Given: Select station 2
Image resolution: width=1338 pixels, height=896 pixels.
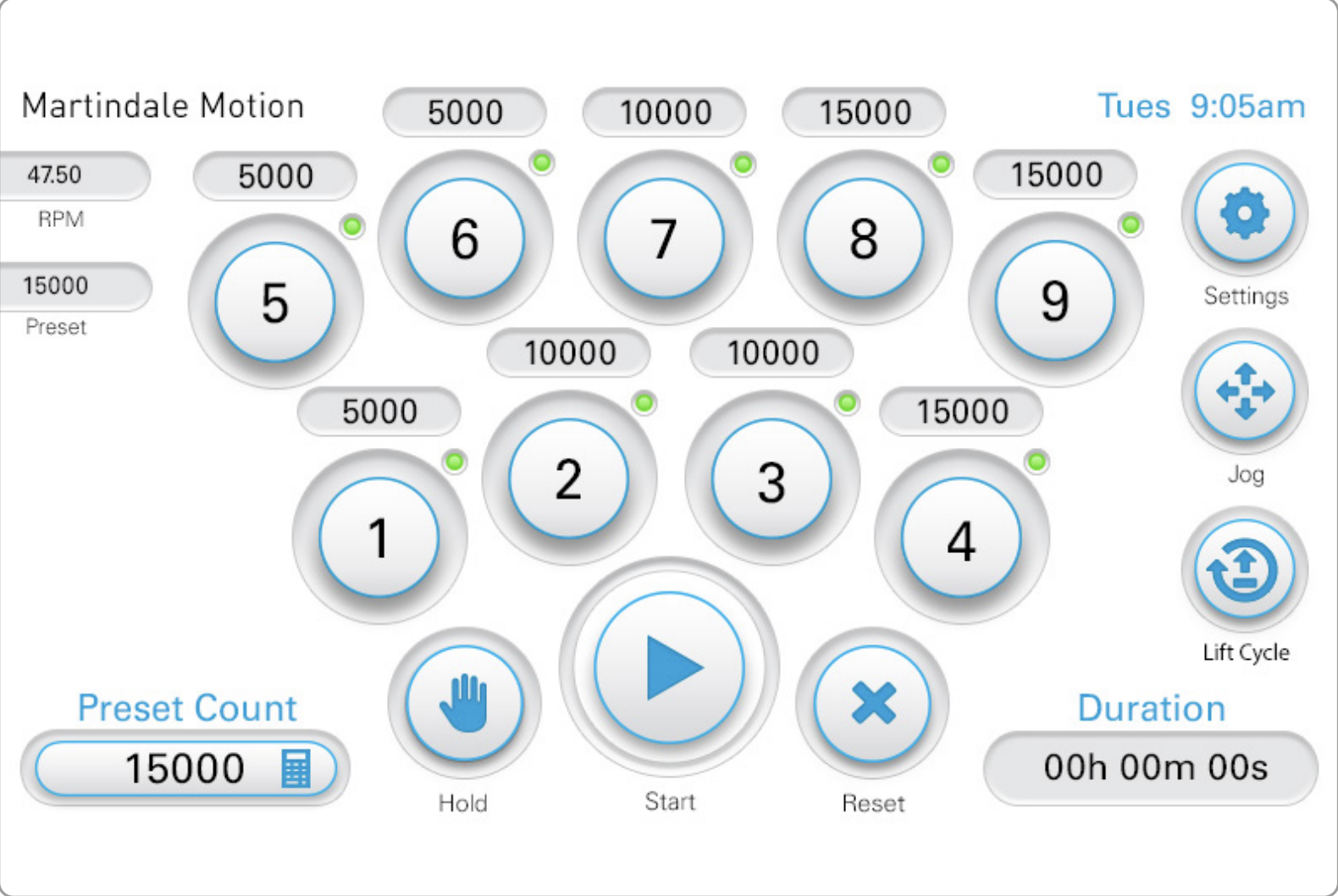Looking at the screenshot, I should pyautogui.click(x=568, y=478).
